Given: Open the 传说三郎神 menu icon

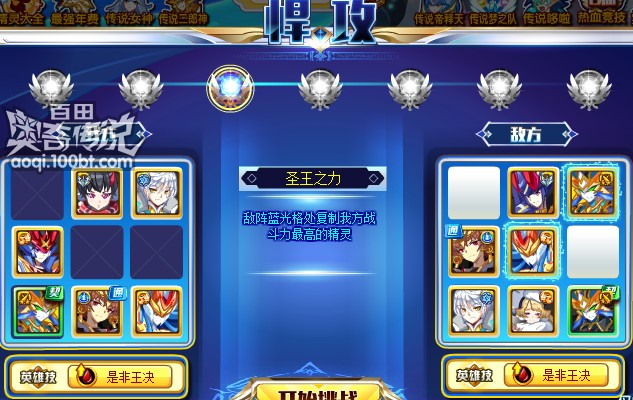Looking at the screenshot, I should [186, 12].
